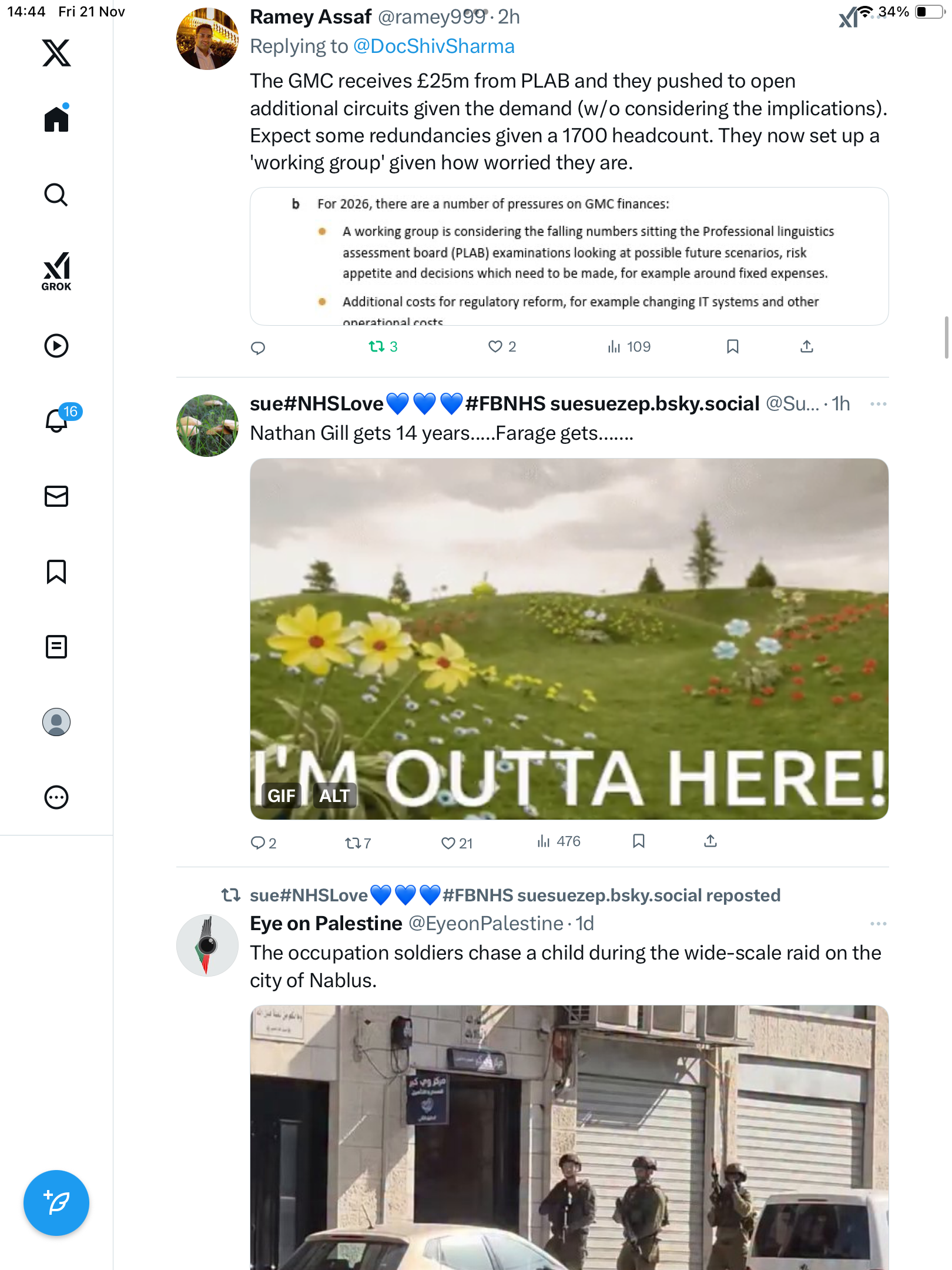Open overflow menu on Eye on Palestine post

[x=878, y=924]
